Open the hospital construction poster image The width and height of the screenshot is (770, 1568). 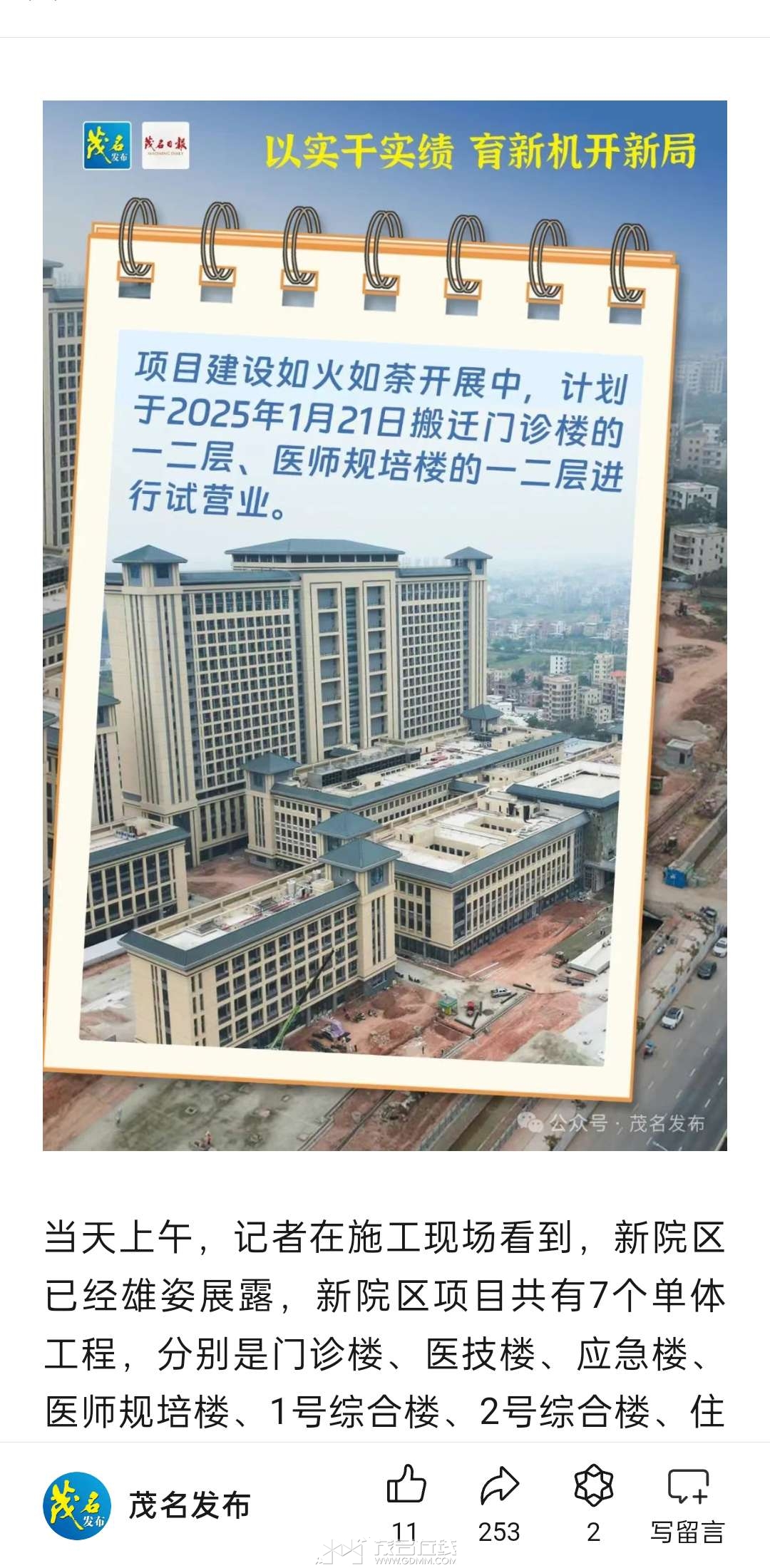coord(385,626)
